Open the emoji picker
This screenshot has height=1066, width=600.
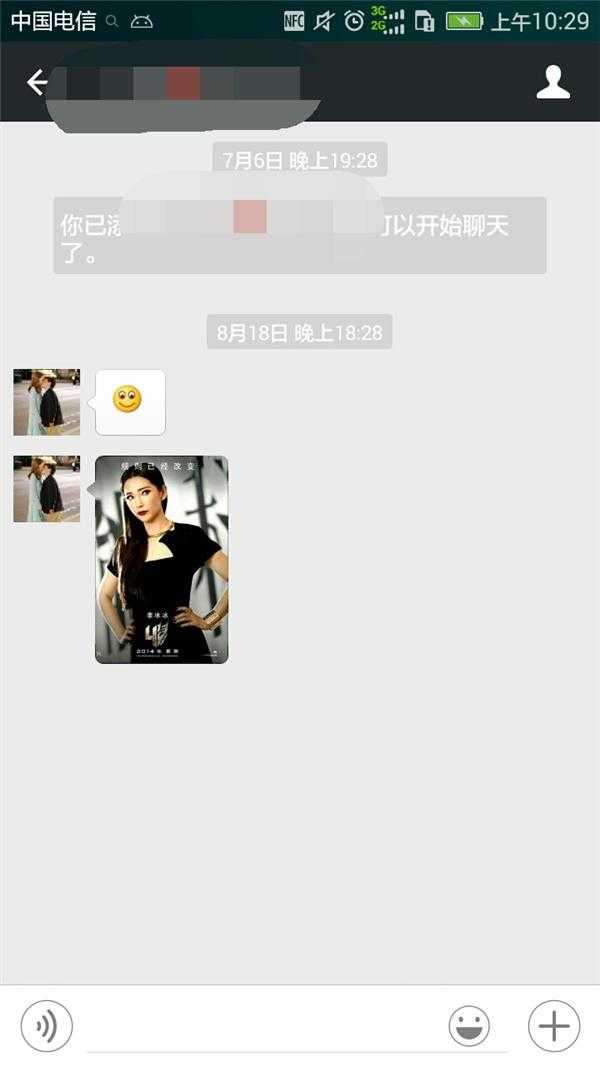[x=469, y=1026]
